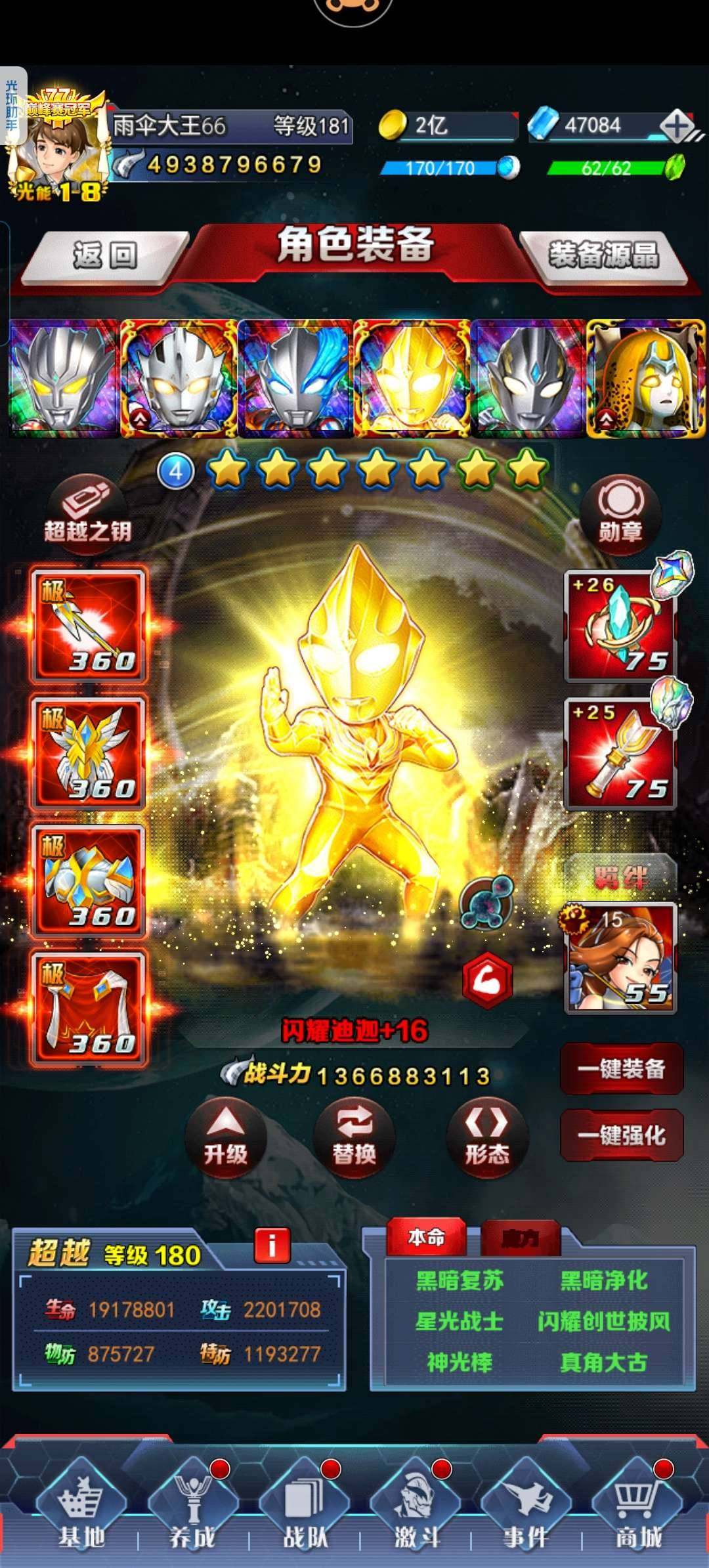
Task: Tap 一键装备 to auto-equip
Action: (621, 1069)
